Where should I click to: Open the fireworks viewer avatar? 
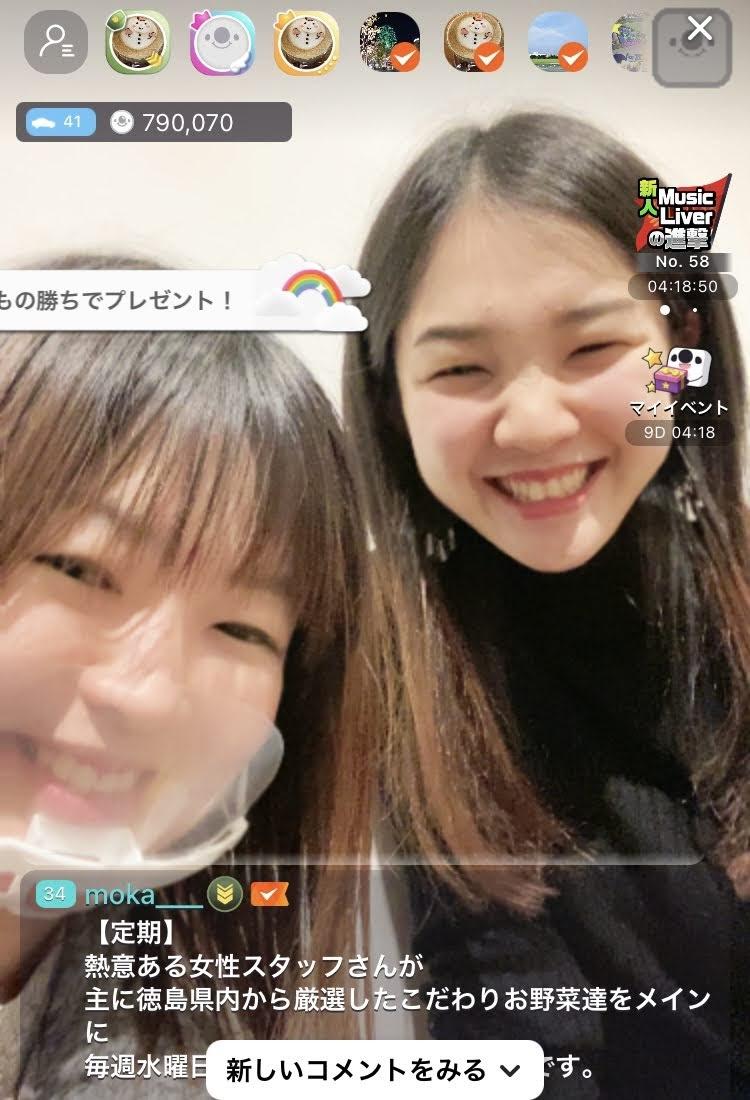click(389, 43)
